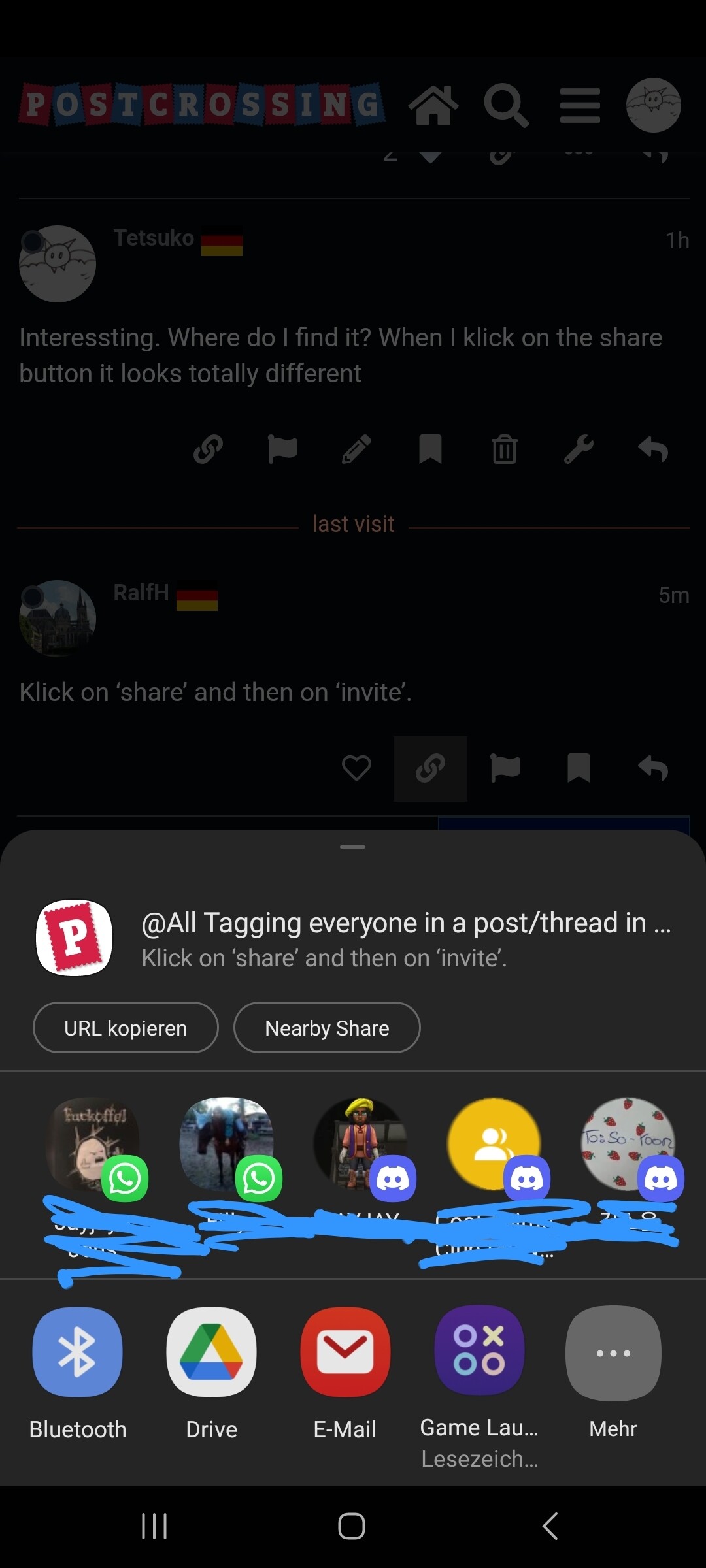The image size is (706, 1568).
Task: Tap the system back button
Action: [x=550, y=1526]
